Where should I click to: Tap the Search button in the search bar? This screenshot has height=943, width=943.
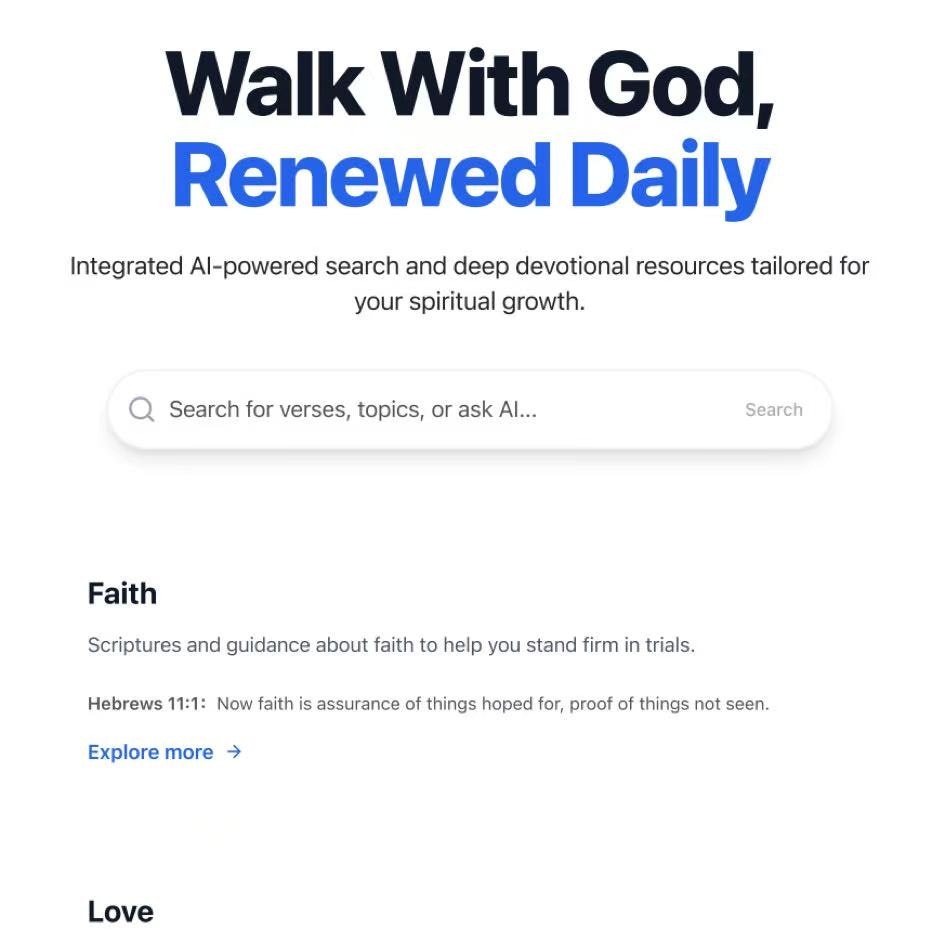pos(773,410)
